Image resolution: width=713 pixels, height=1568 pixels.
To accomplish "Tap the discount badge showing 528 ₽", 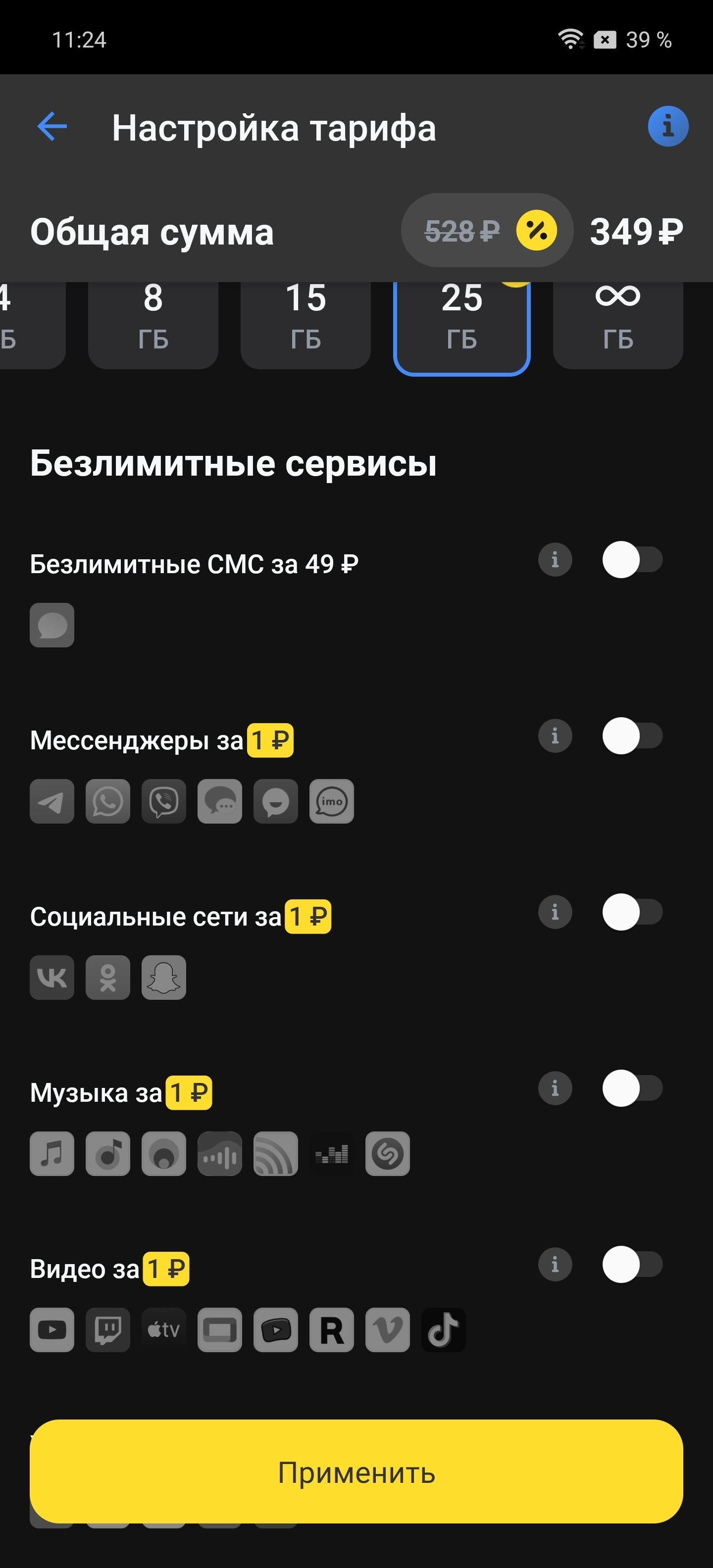I will (487, 231).
